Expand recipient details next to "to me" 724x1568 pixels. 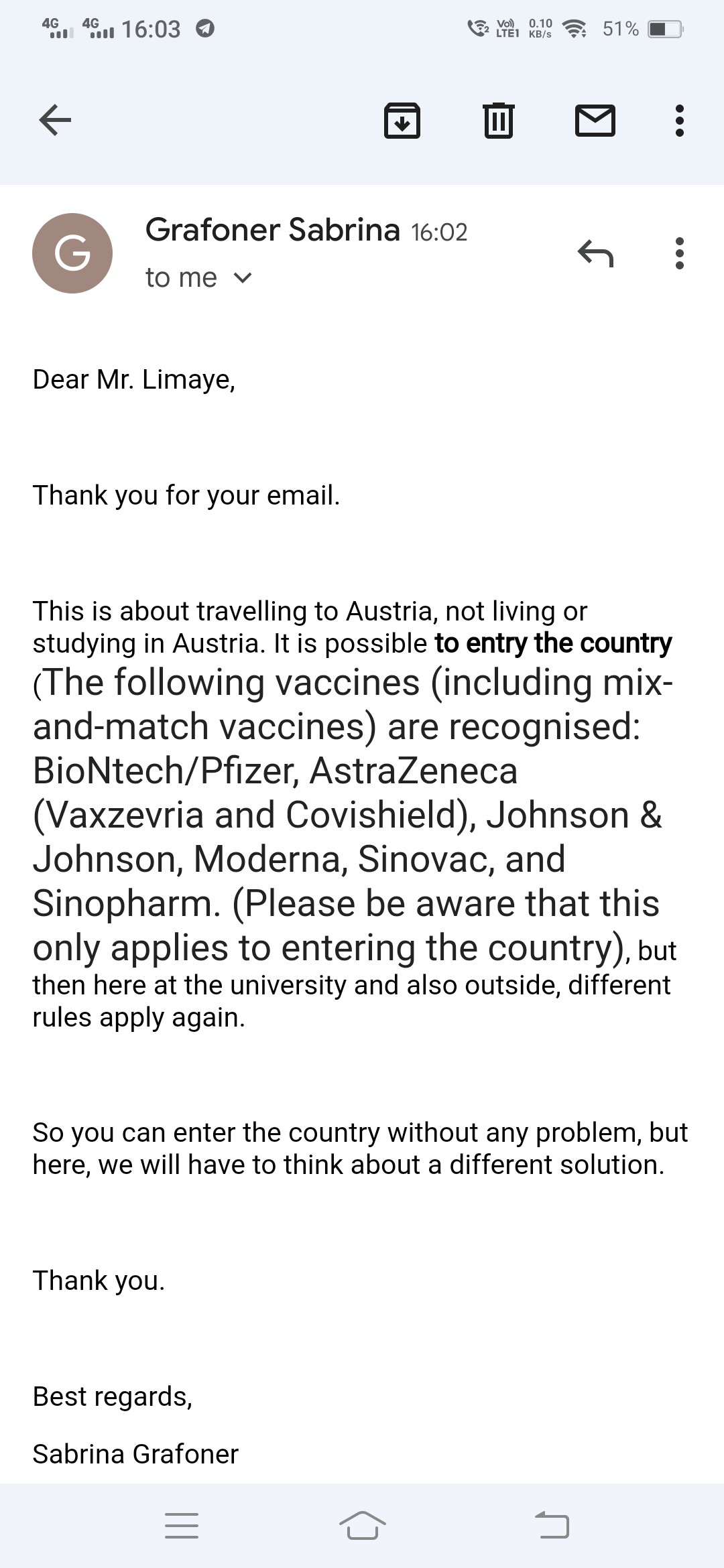(x=243, y=277)
